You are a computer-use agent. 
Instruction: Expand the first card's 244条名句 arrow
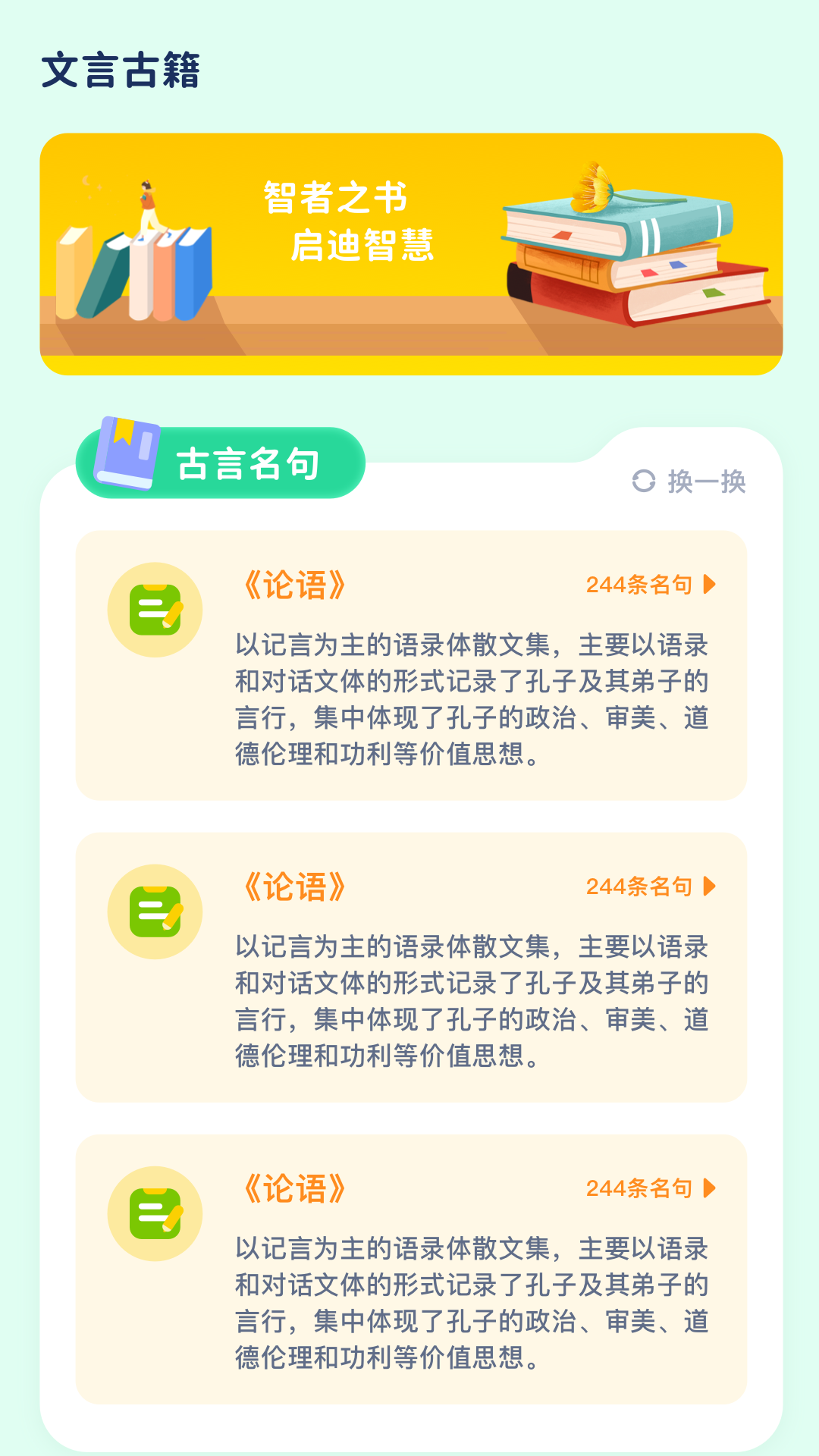tap(708, 585)
